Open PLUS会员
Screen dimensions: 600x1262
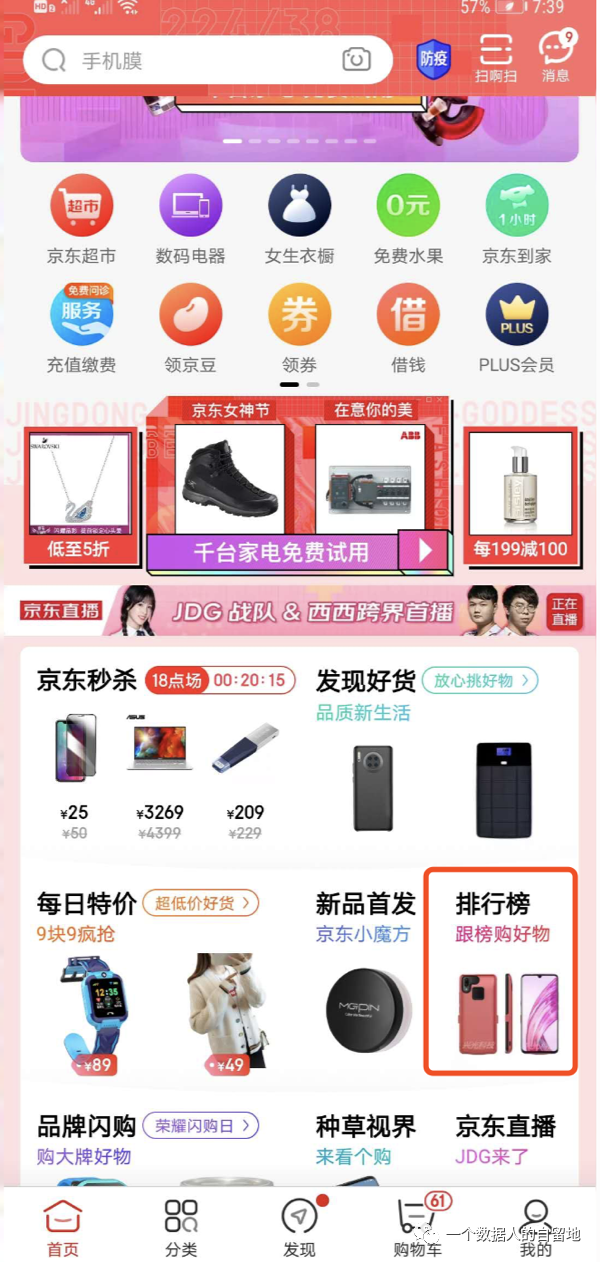click(x=516, y=329)
